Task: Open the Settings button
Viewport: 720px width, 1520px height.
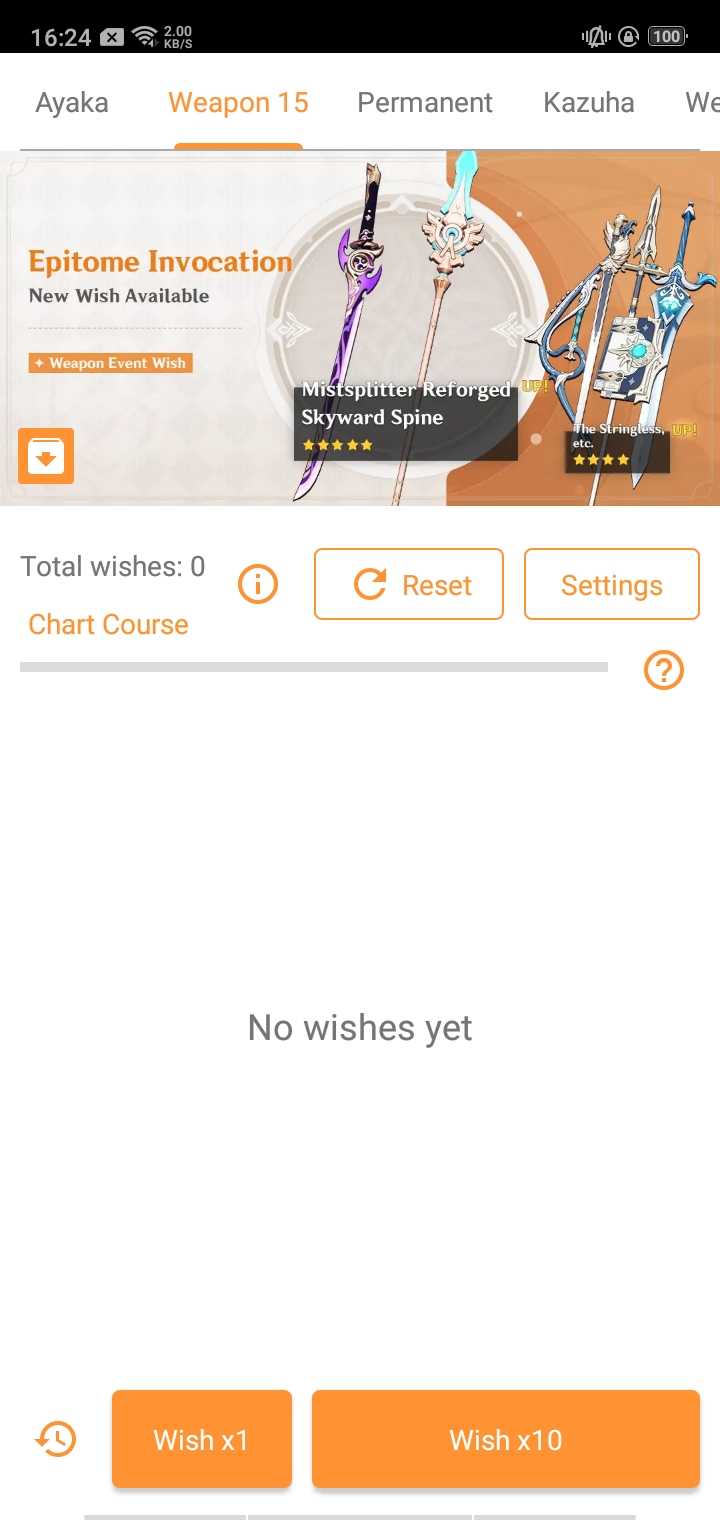Action: [611, 584]
